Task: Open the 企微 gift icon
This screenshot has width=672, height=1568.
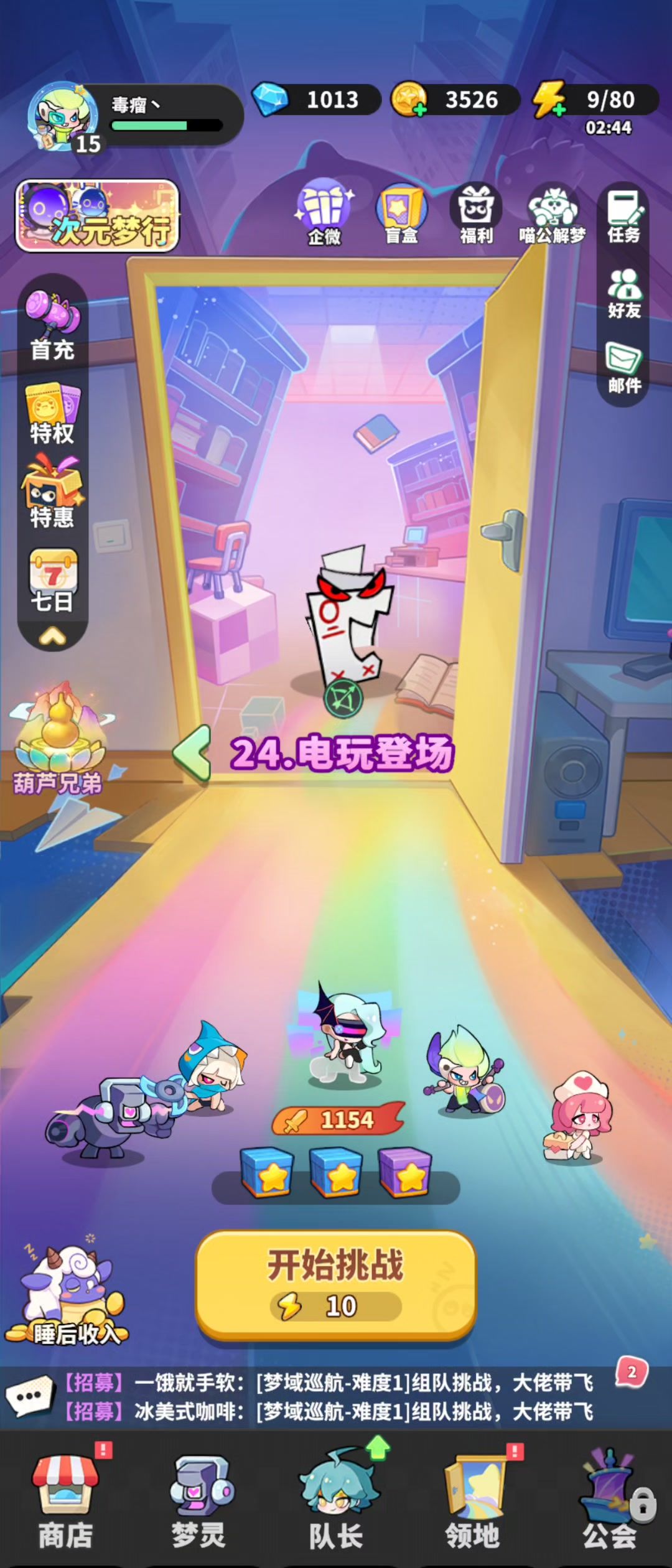Action: [324, 213]
